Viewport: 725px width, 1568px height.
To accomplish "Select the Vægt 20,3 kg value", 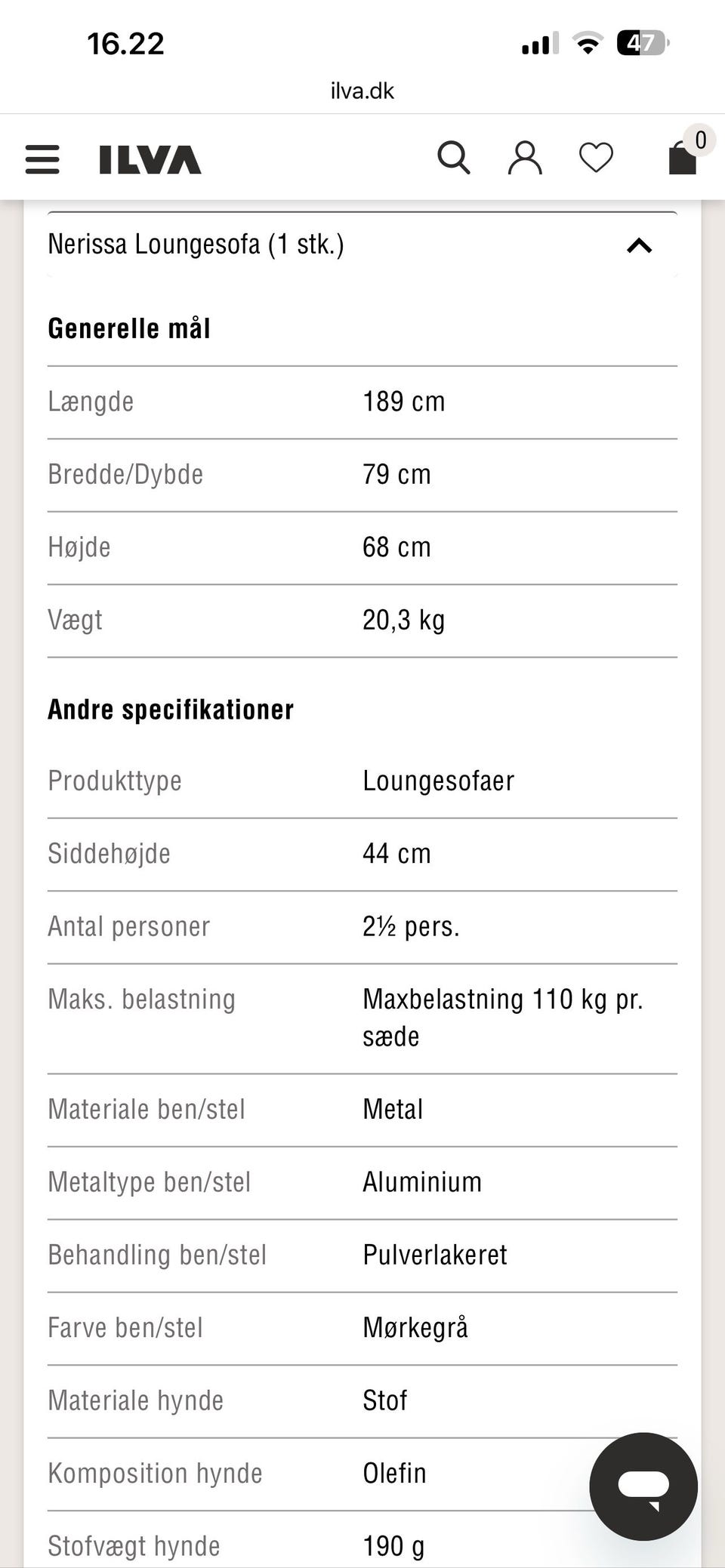I will pyautogui.click(x=404, y=619).
